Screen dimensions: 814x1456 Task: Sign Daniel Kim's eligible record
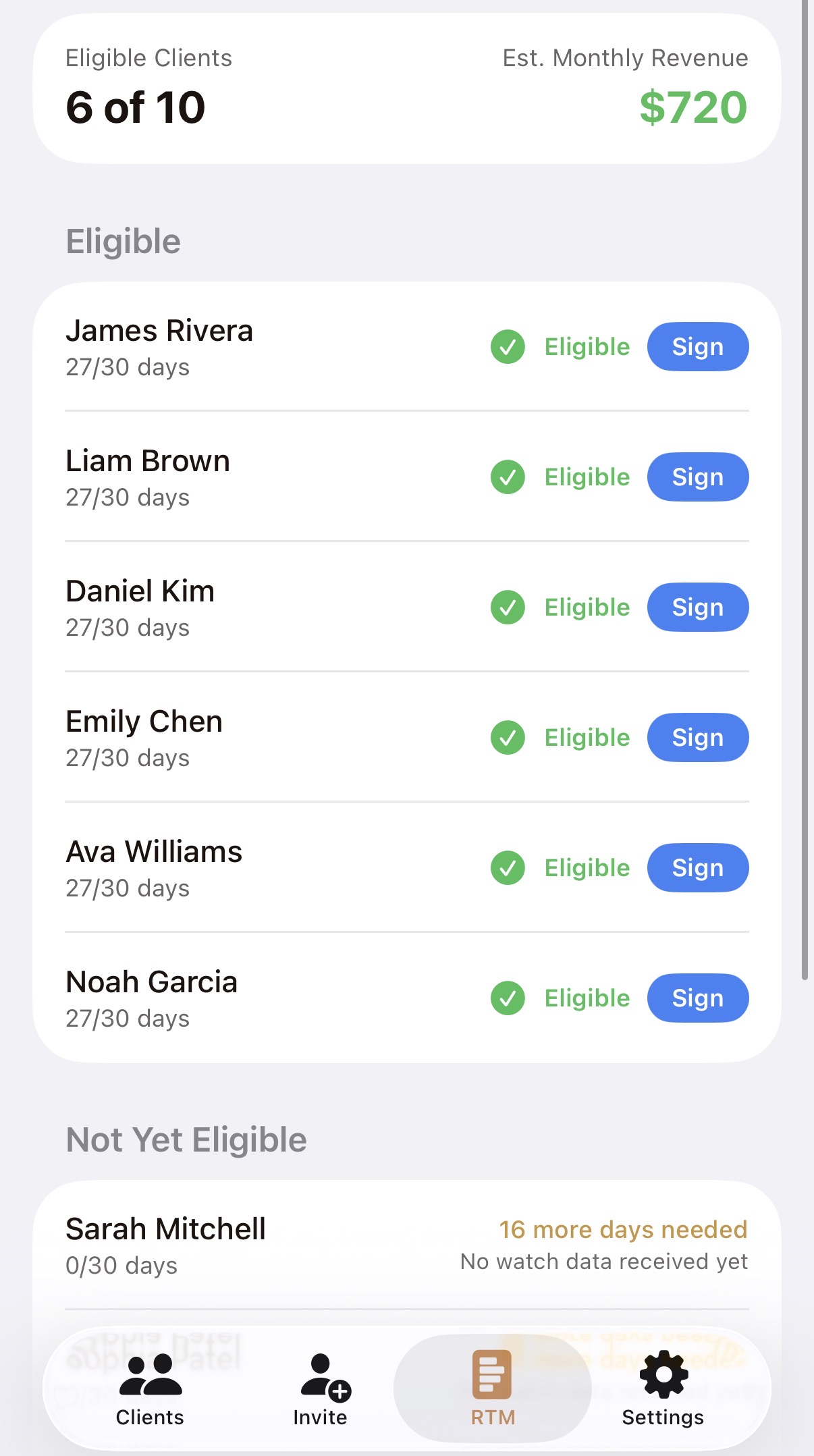click(x=697, y=608)
